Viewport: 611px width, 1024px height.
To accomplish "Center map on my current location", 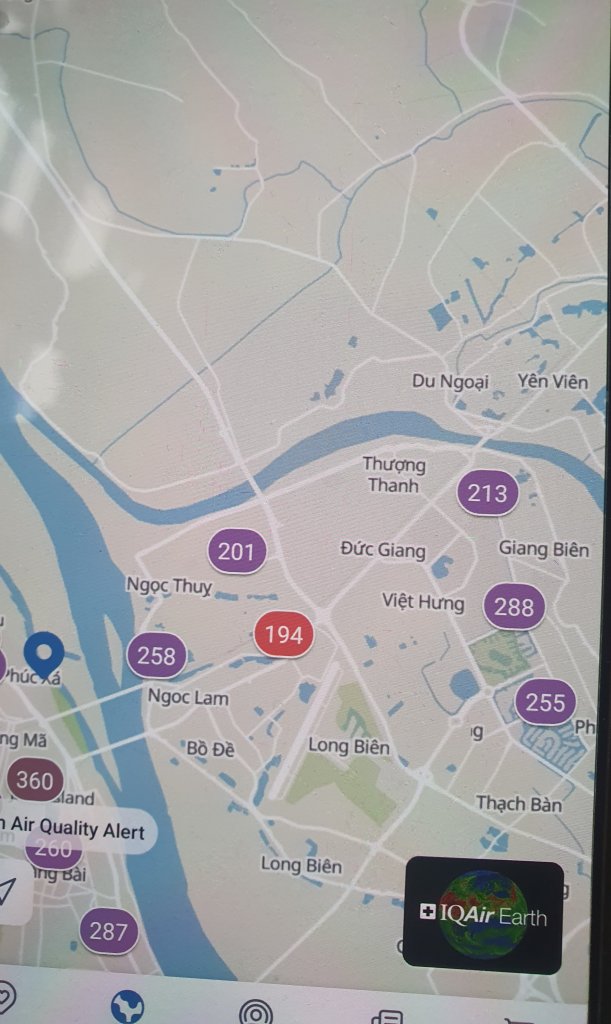I will [x=8, y=891].
